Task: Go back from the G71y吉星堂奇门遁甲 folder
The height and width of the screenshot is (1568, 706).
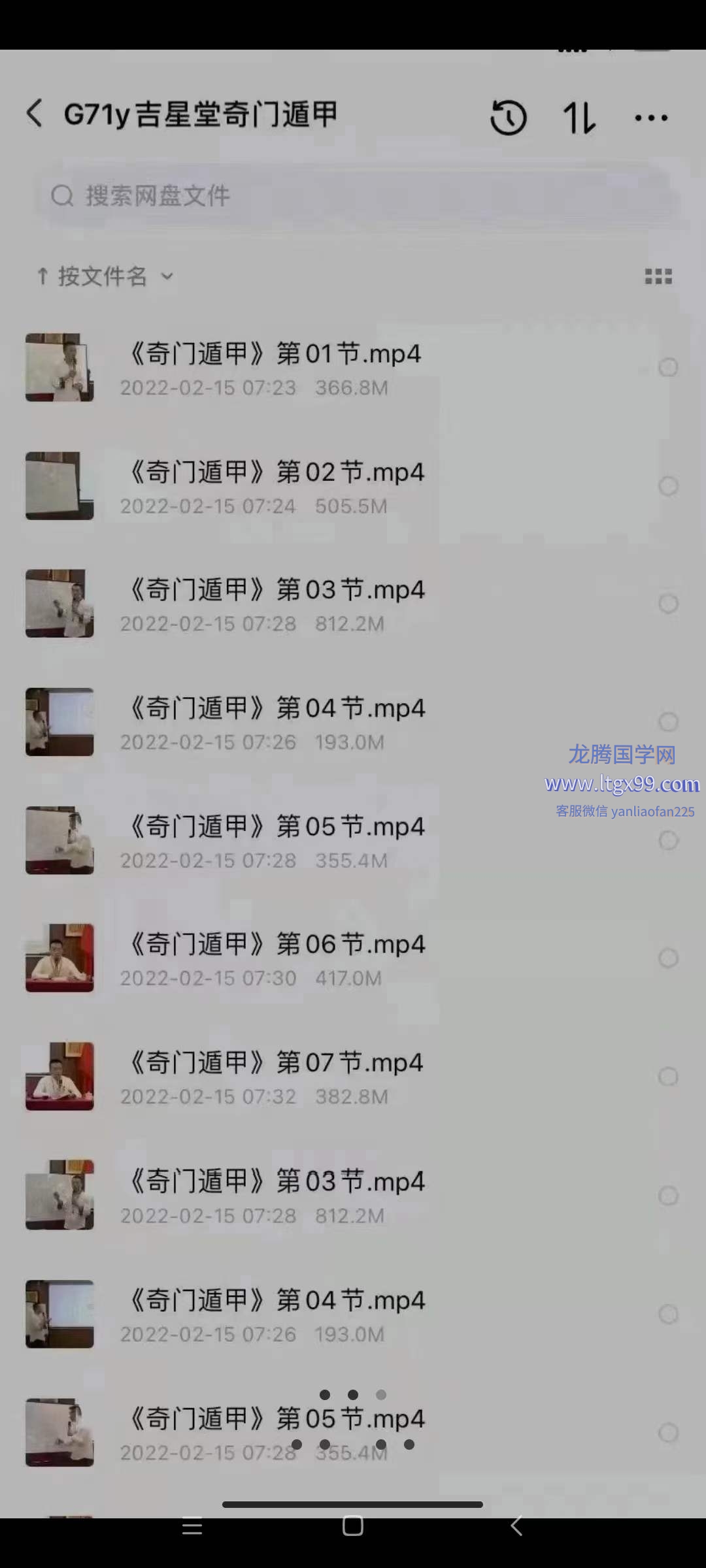Action: pyautogui.click(x=35, y=114)
